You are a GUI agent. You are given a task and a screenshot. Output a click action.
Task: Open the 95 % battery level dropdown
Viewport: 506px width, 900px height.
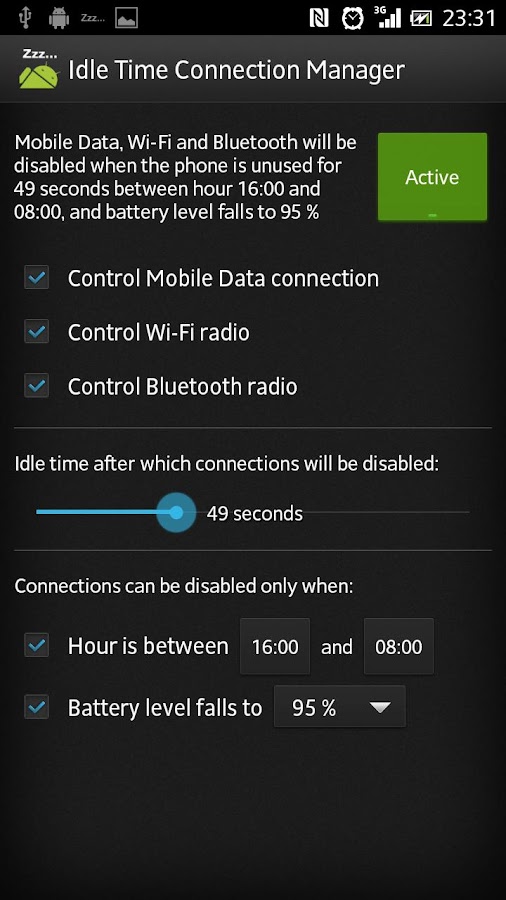[x=340, y=707]
